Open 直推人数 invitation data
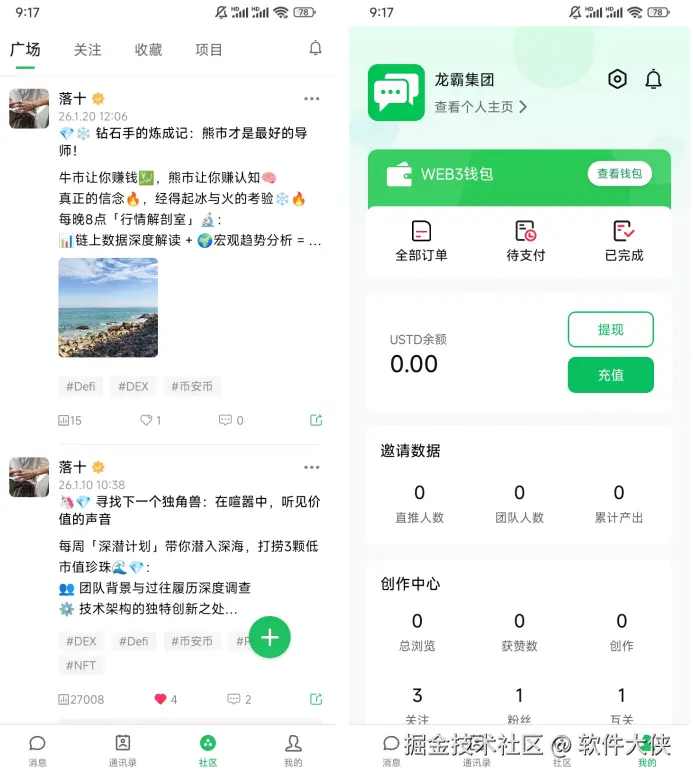The image size is (693, 780). (x=419, y=504)
